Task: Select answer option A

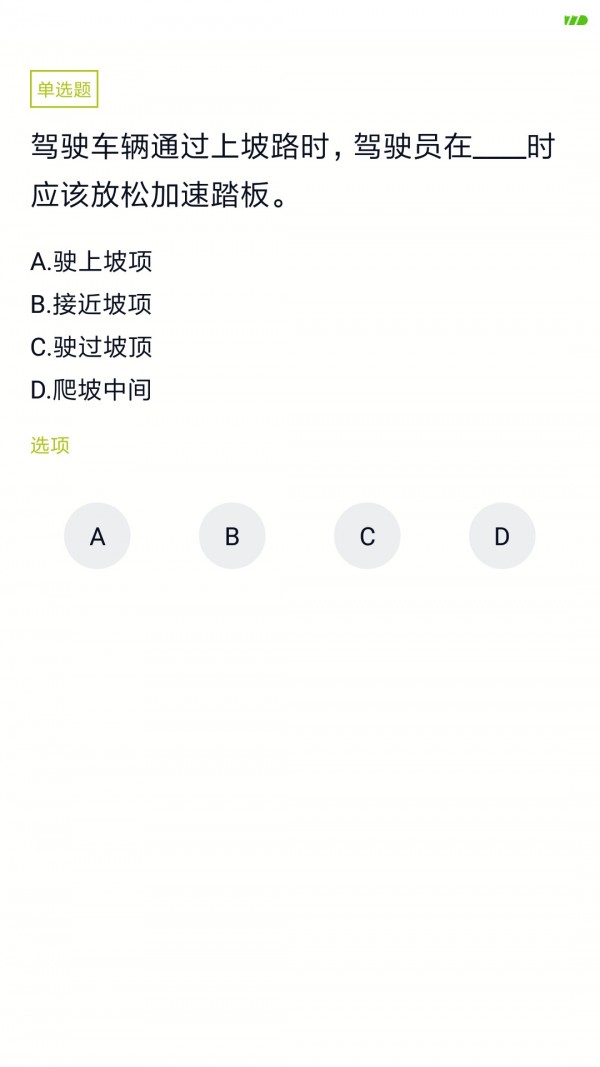Action: tap(97, 536)
